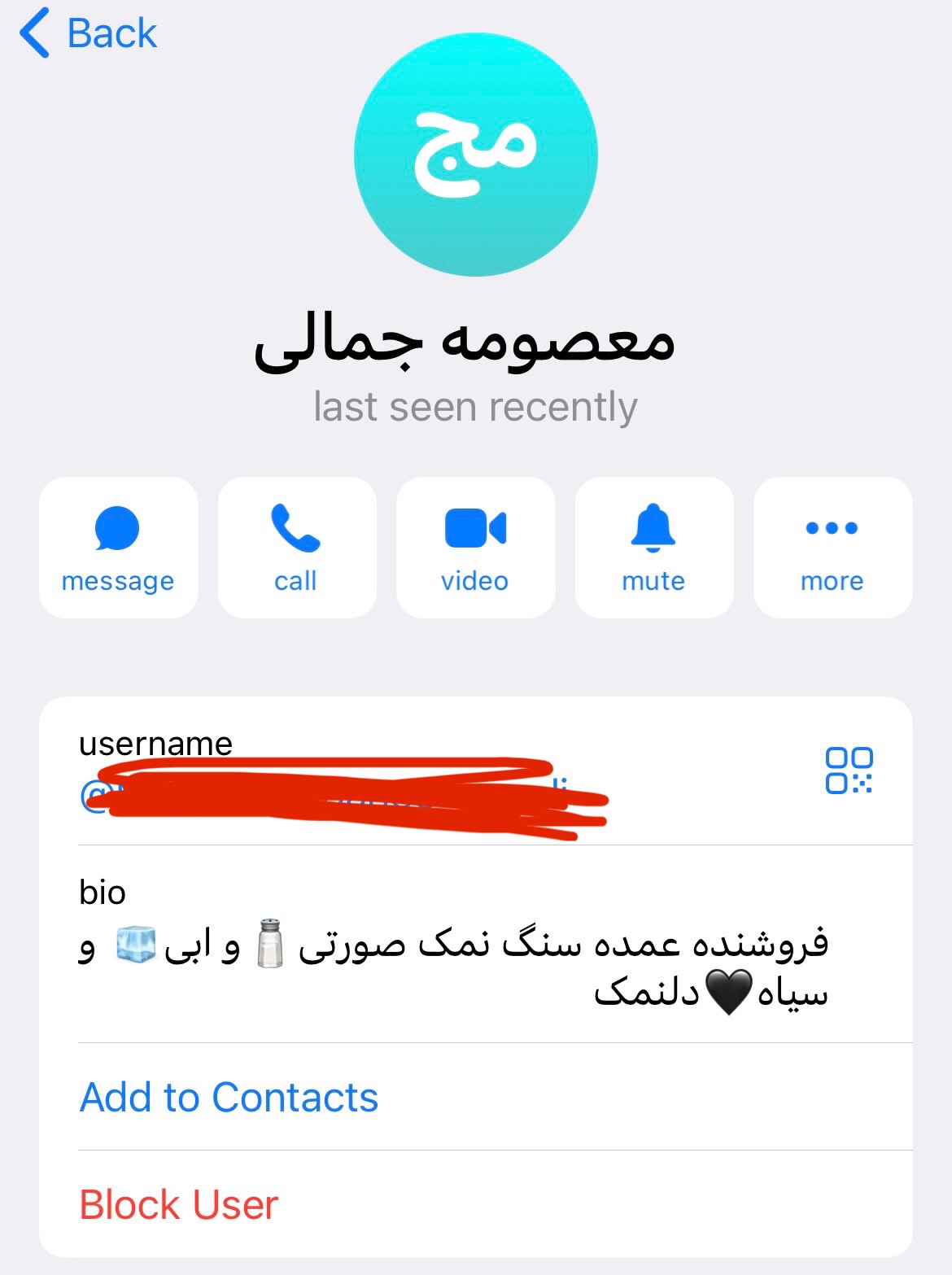Image resolution: width=952 pixels, height=1275 pixels.
Task: Go back to the previous screen
Action: tap(88, 34)
